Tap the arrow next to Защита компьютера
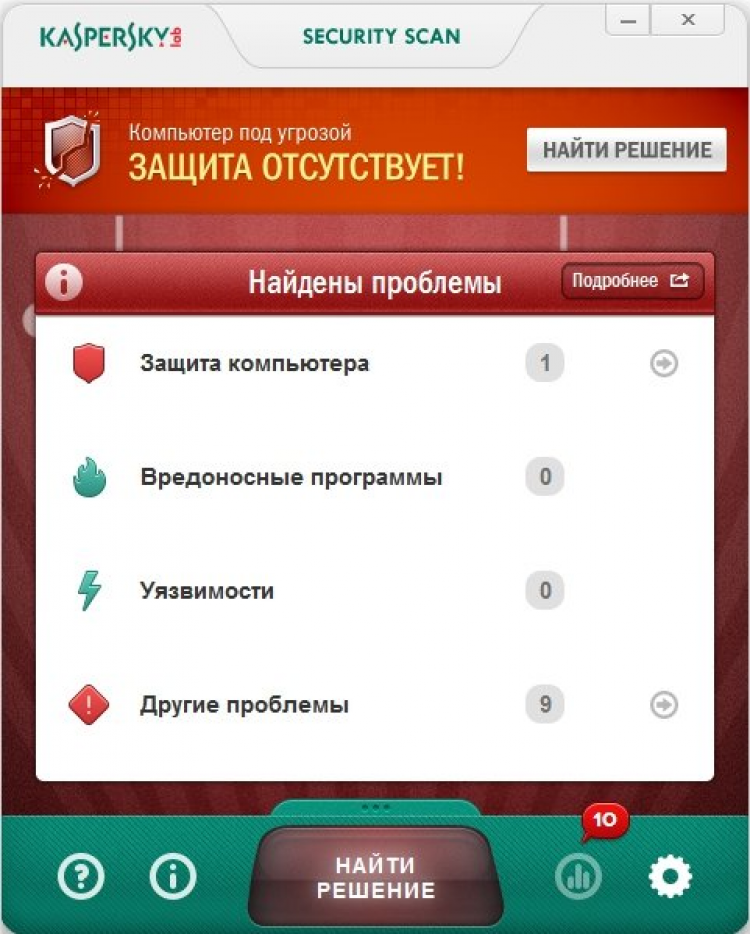This screenshot has height=934, width=750. (x=664, y=363)
